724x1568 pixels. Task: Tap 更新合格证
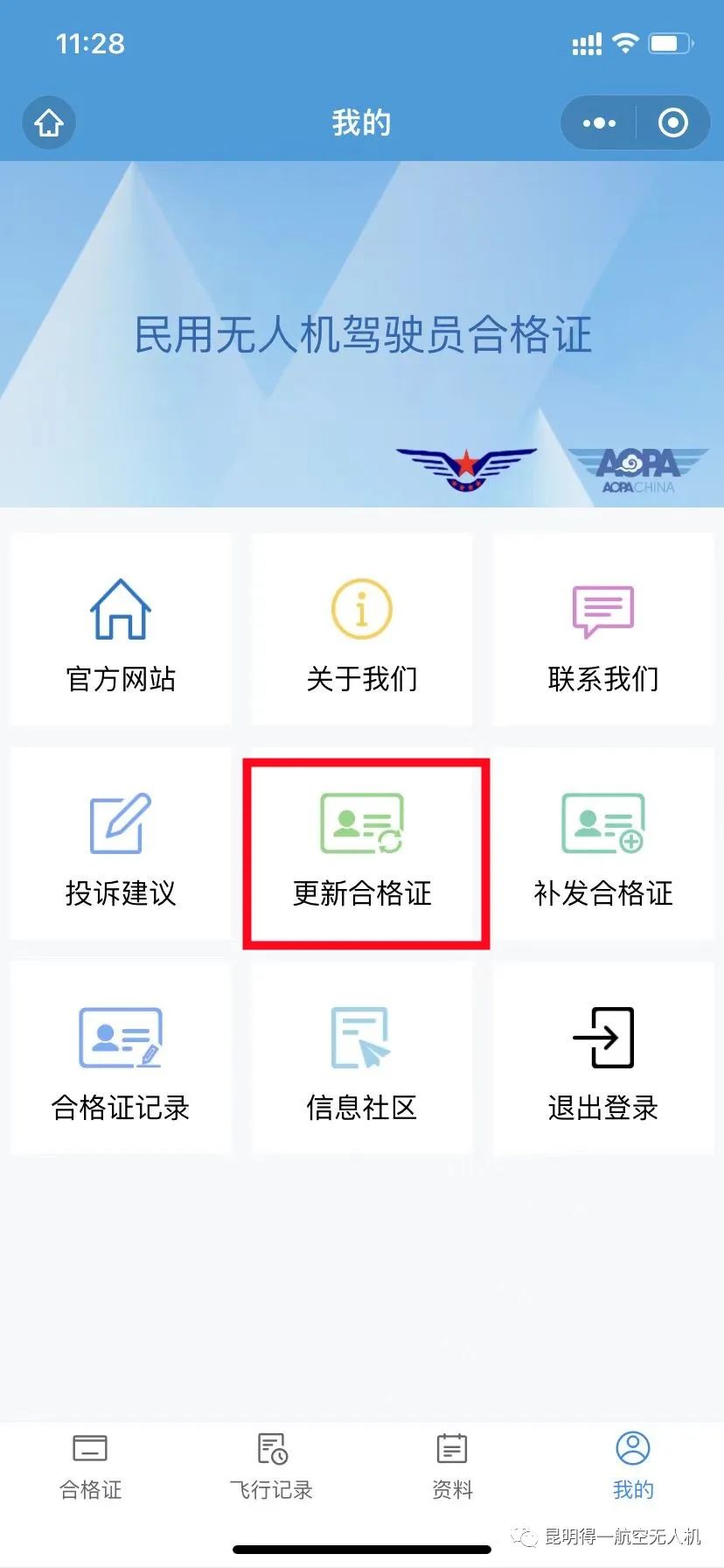click(x=362, y=844)
